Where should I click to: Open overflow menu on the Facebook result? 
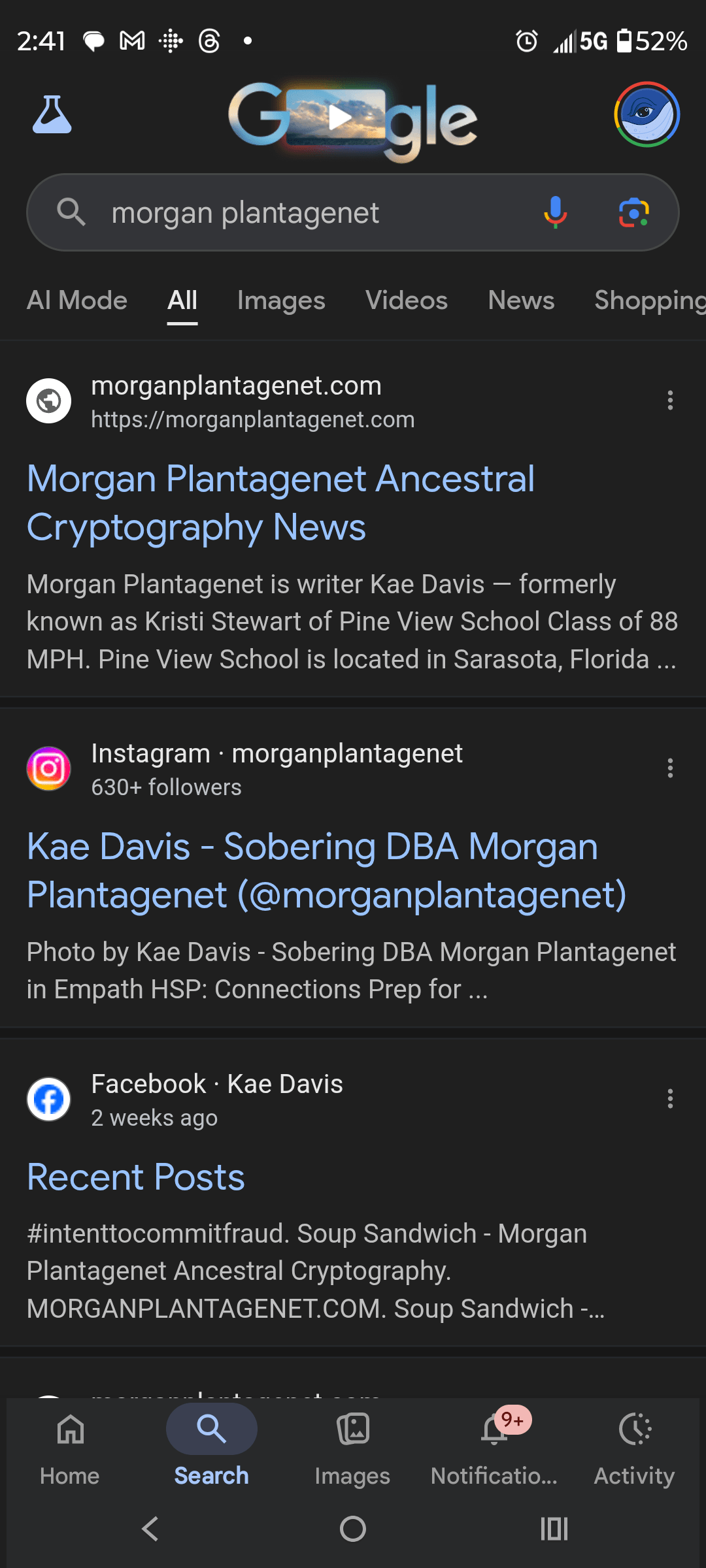[670, 1100]
